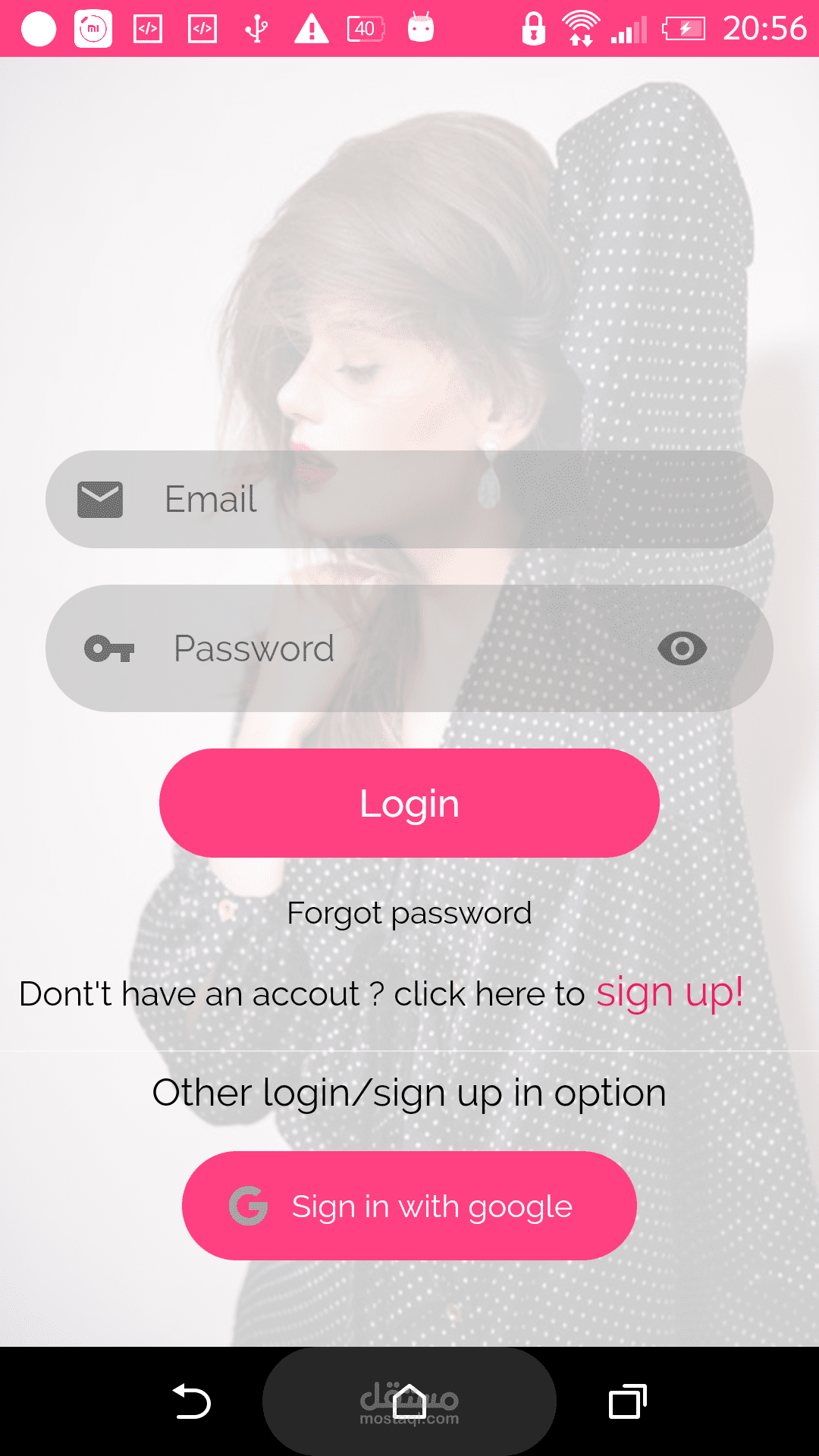Show password with the eye icon
Screen dimensions: 819x1456
682,648
